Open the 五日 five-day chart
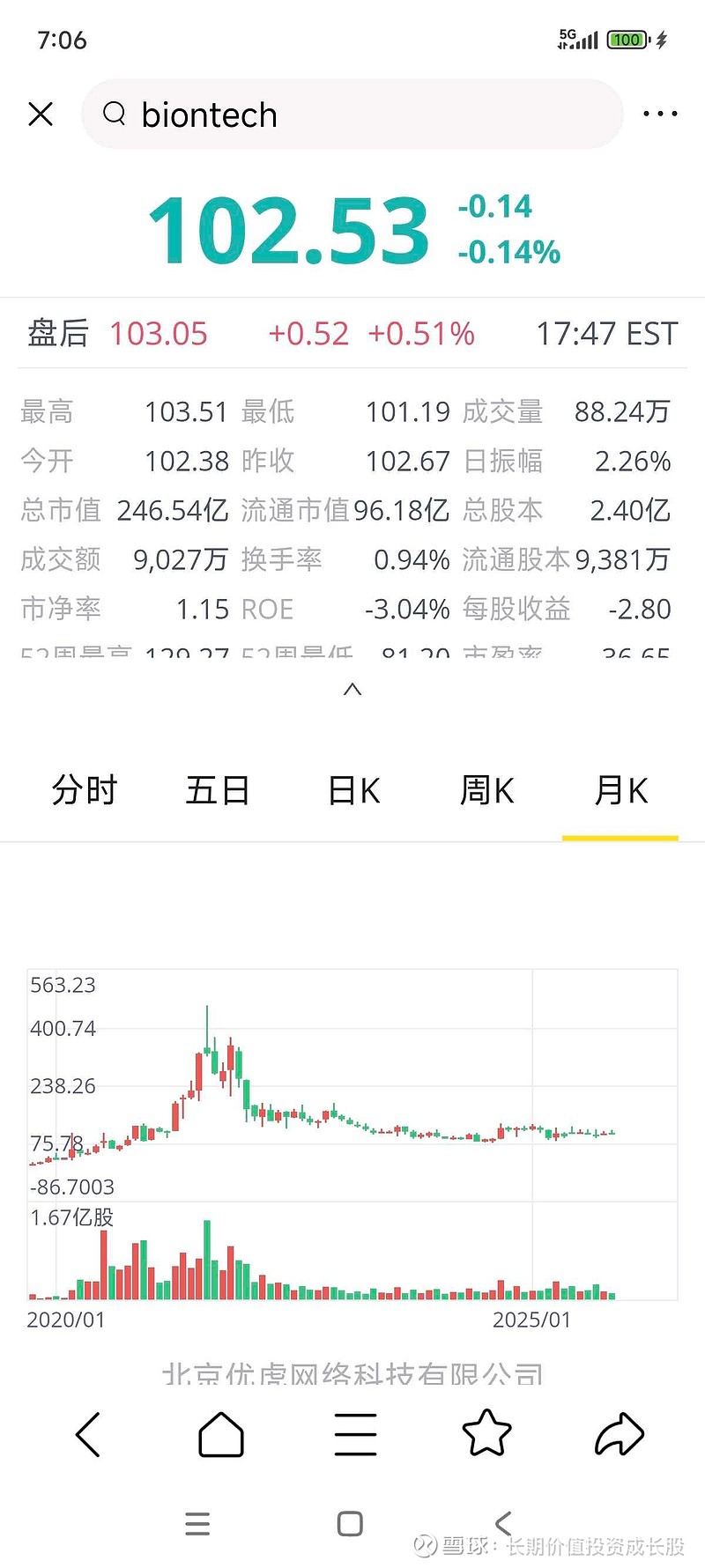 point(219,790)
